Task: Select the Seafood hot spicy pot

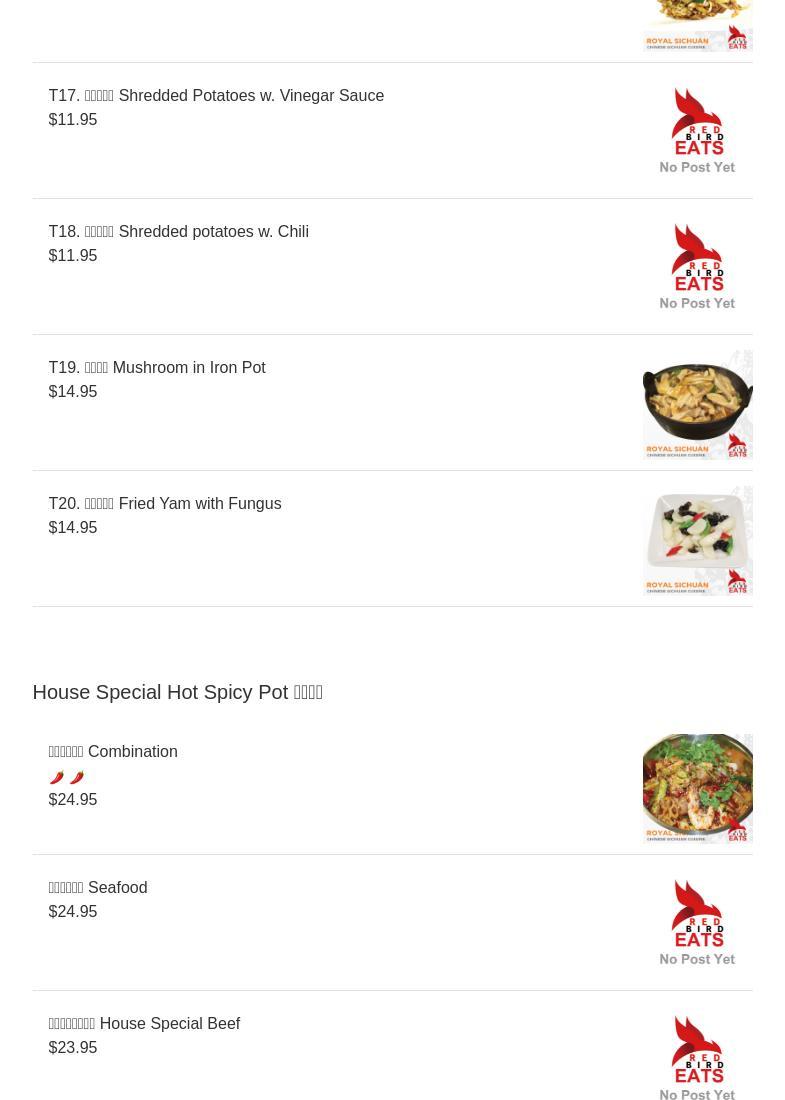Action: point(98,888)
